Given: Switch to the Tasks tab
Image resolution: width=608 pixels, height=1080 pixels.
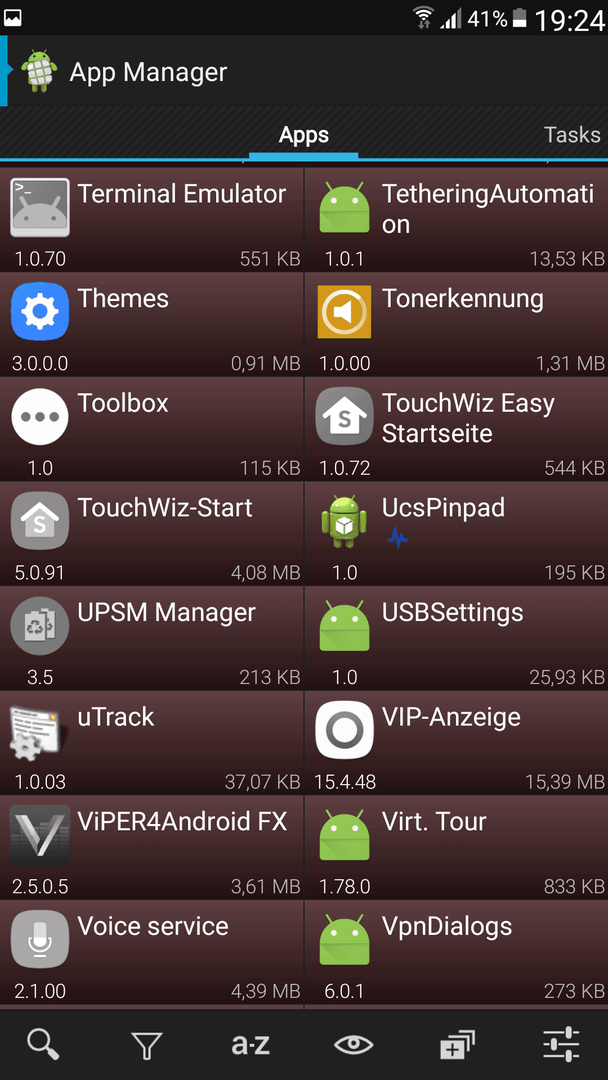Looking at the screenshot, I should point(572,134).
